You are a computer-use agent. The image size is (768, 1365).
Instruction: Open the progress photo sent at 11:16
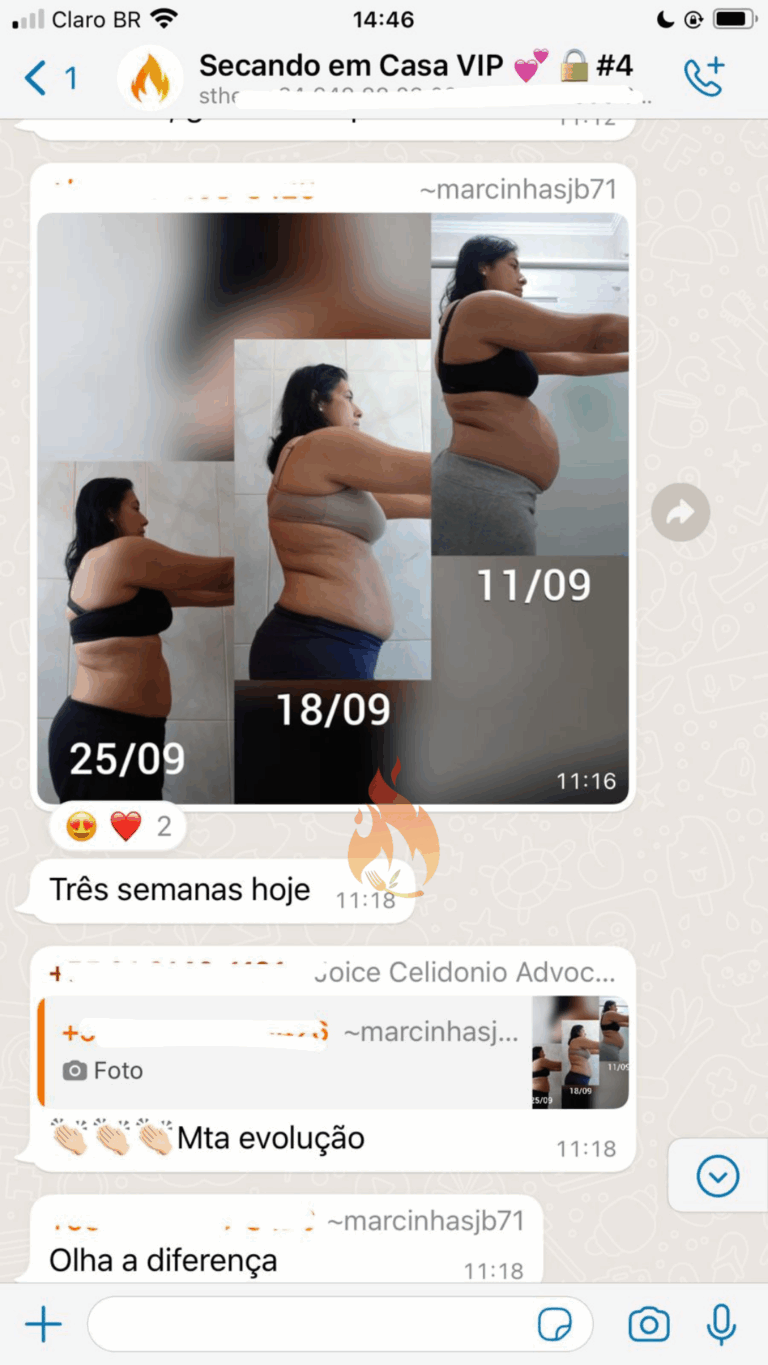click(x=332, y=507)
